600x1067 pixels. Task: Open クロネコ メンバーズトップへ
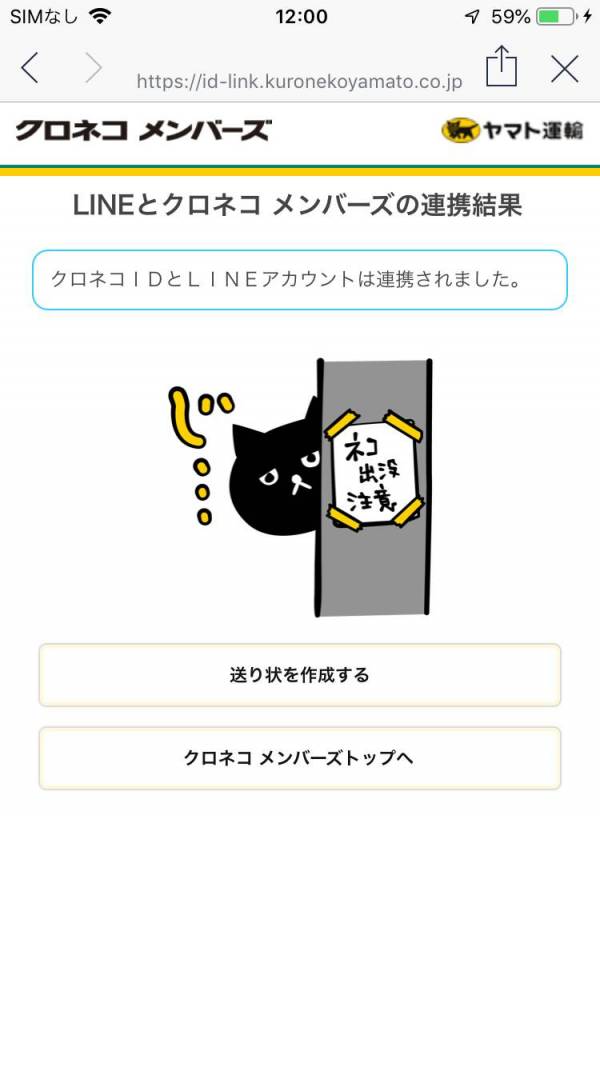point(299,758)
